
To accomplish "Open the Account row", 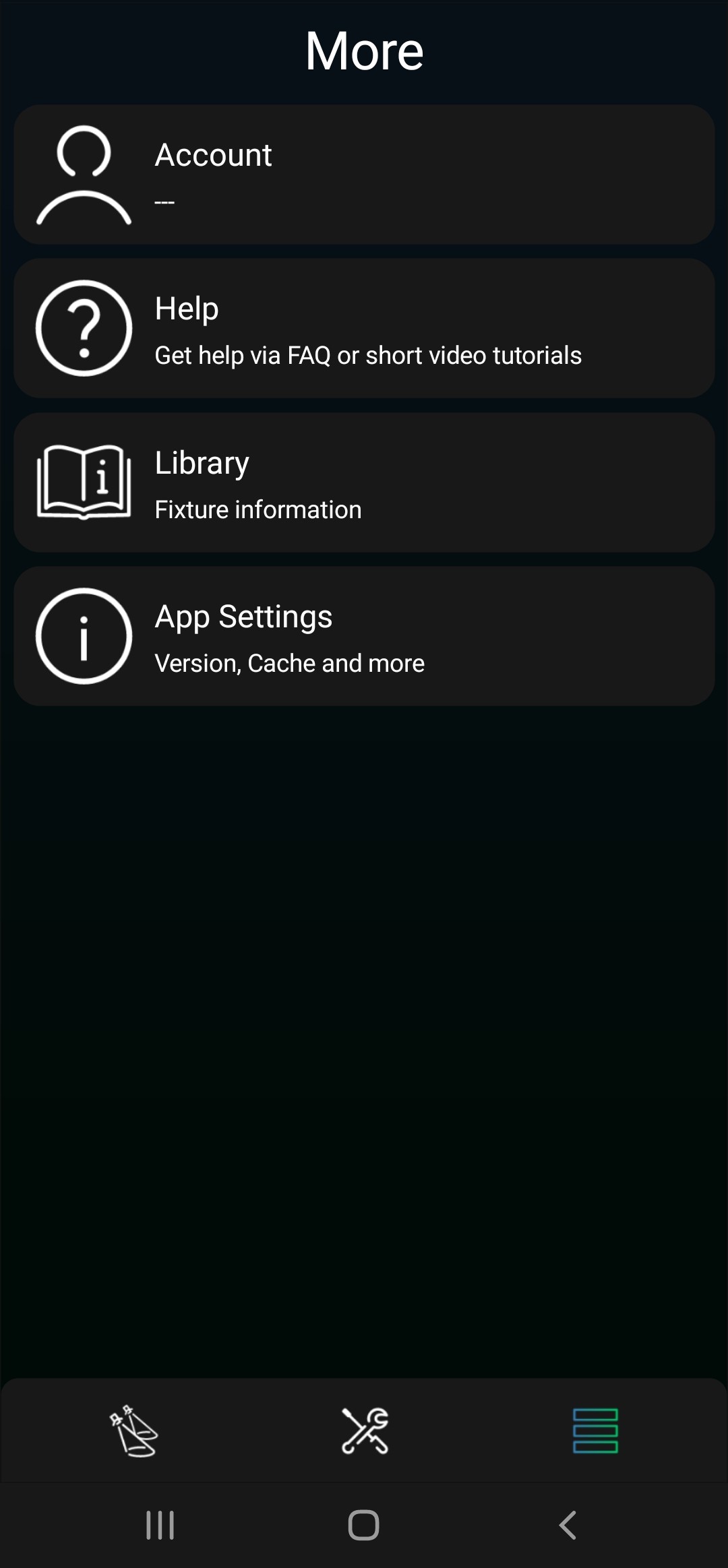I will point(364,175).
